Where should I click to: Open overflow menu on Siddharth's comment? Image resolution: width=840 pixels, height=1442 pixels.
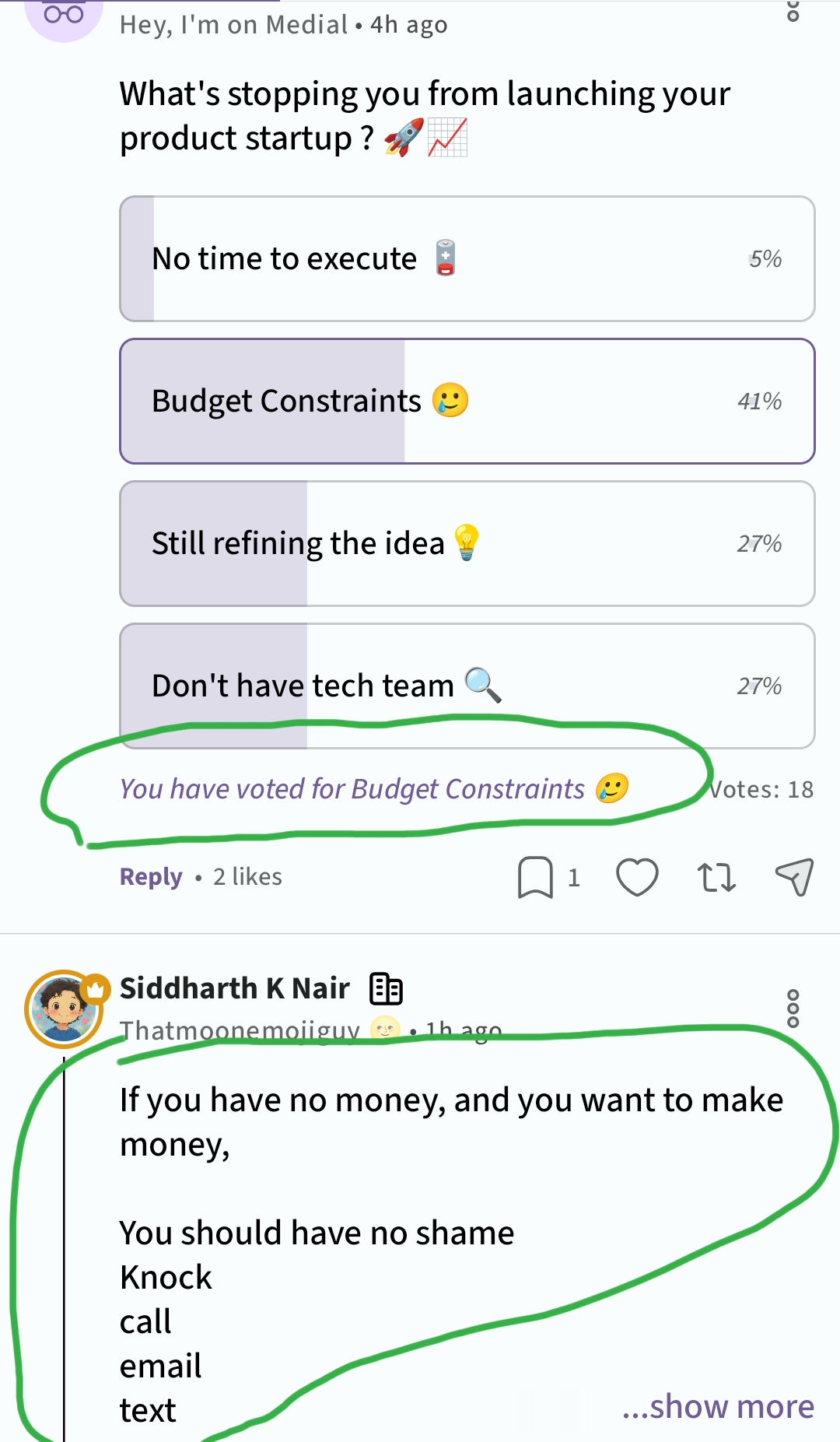click(793, 1009)
